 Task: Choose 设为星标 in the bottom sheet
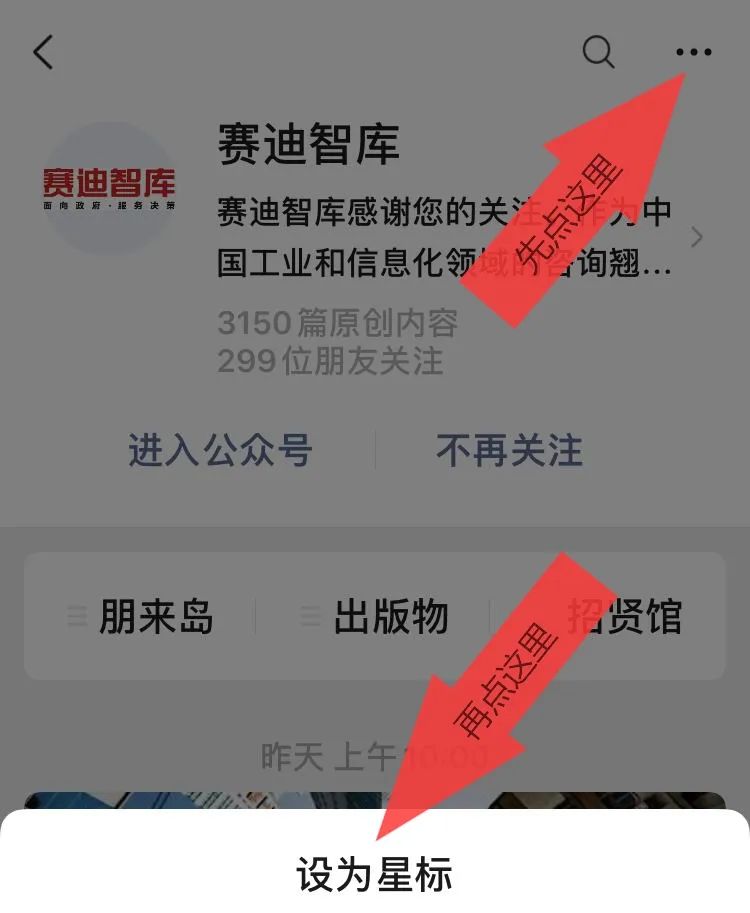[x=375, y=874]
